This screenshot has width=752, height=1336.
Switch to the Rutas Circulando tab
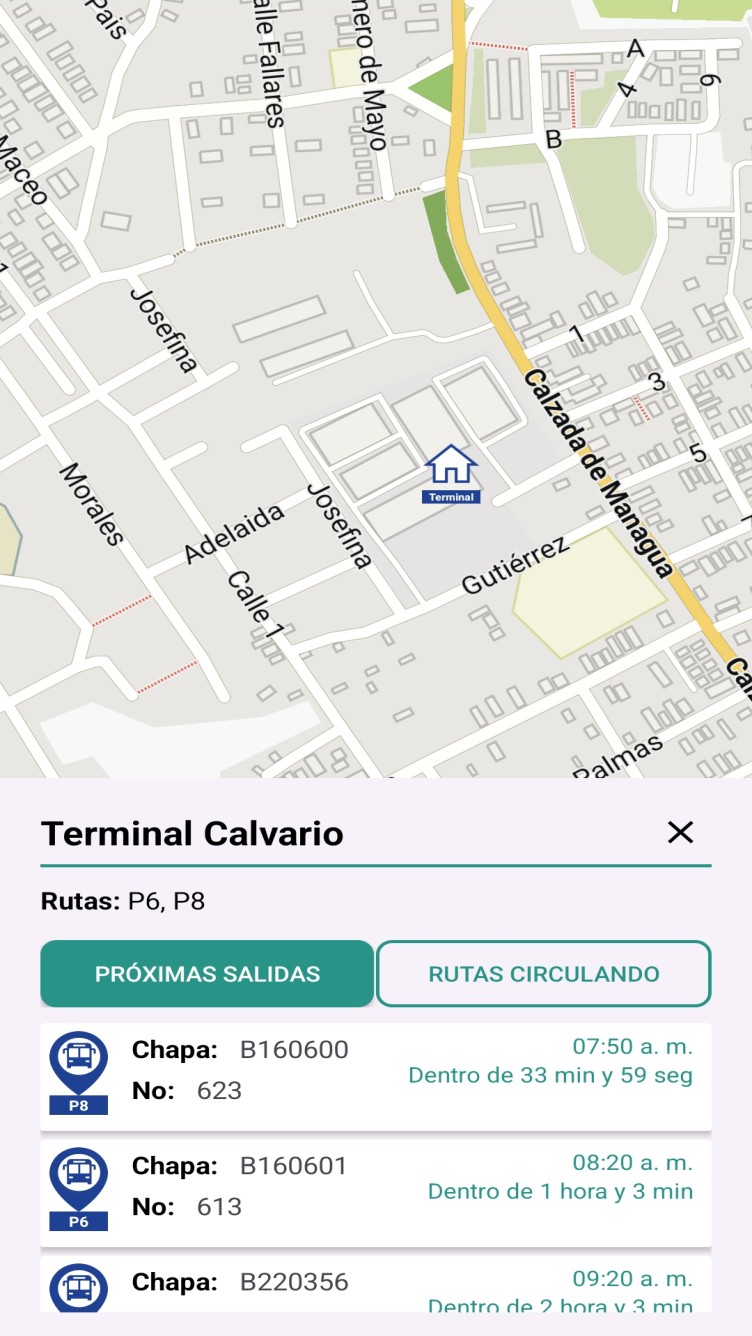pyautogui.click(x=543, y=973)
